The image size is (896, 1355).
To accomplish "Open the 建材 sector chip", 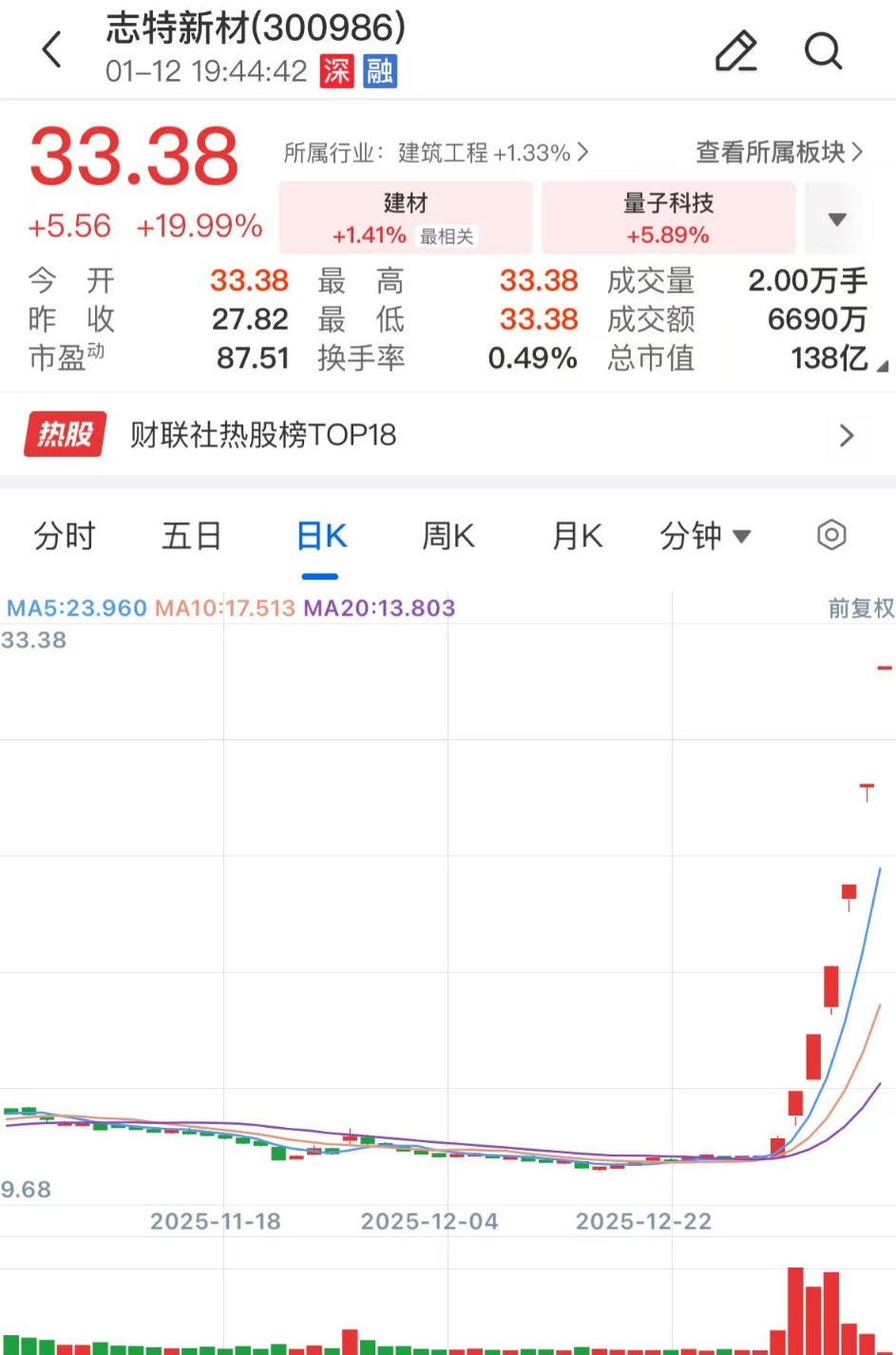I will coord(406,218).
